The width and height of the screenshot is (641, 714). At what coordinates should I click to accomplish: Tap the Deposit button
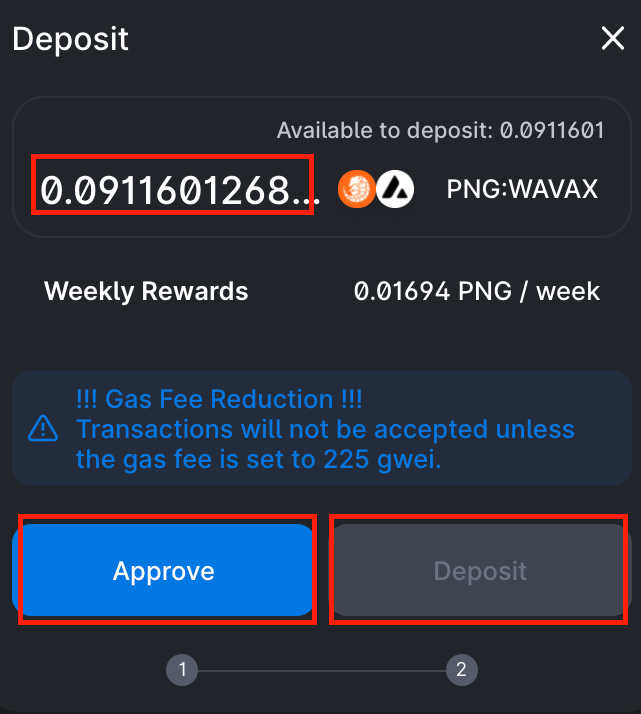tap(479, 571)
